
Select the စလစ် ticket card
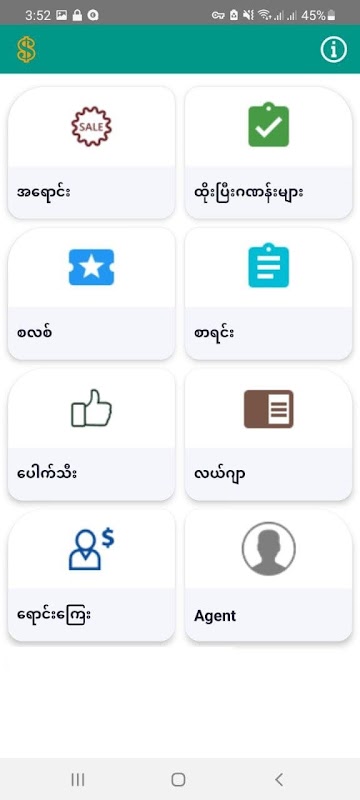click(91, 293)
